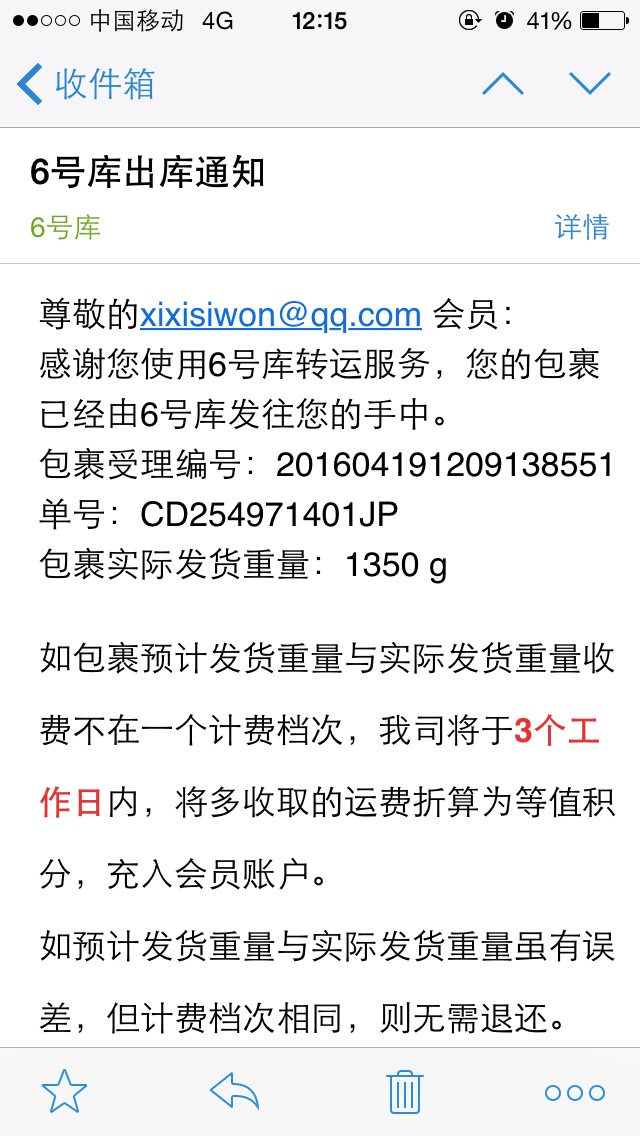
Task: Delete this email with trash icon
Action: [x=404, y=1091]
